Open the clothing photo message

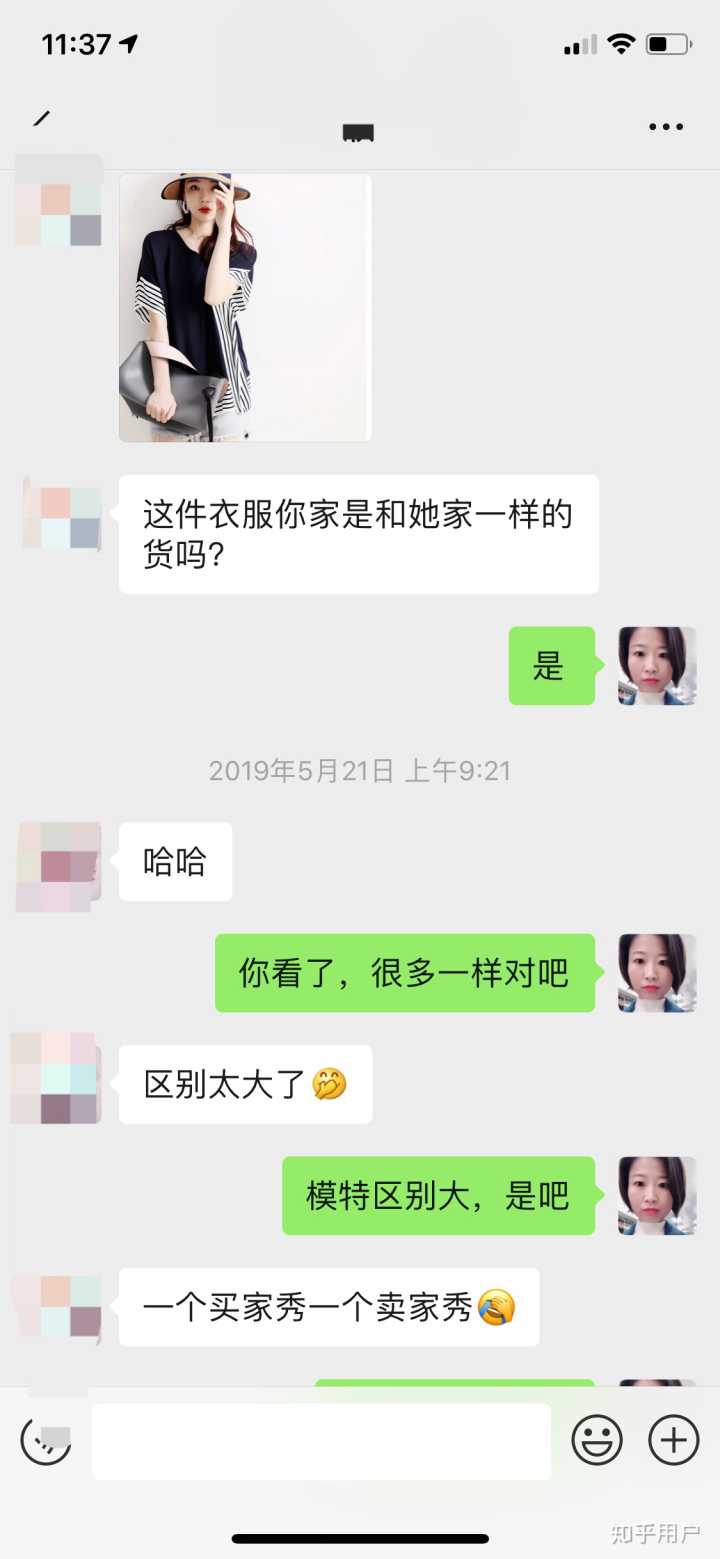coord(245,307)
